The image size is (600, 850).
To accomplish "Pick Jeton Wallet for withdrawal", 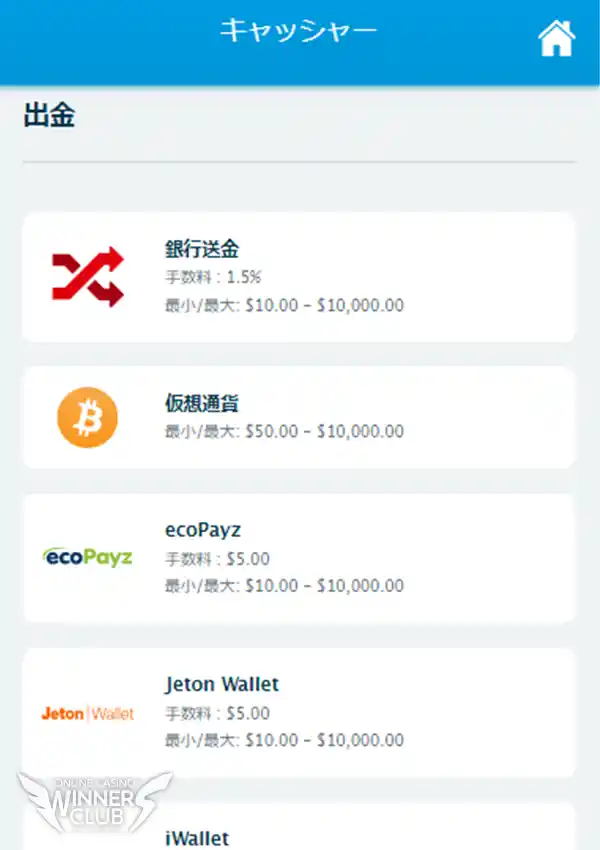I will pos(298,712).
